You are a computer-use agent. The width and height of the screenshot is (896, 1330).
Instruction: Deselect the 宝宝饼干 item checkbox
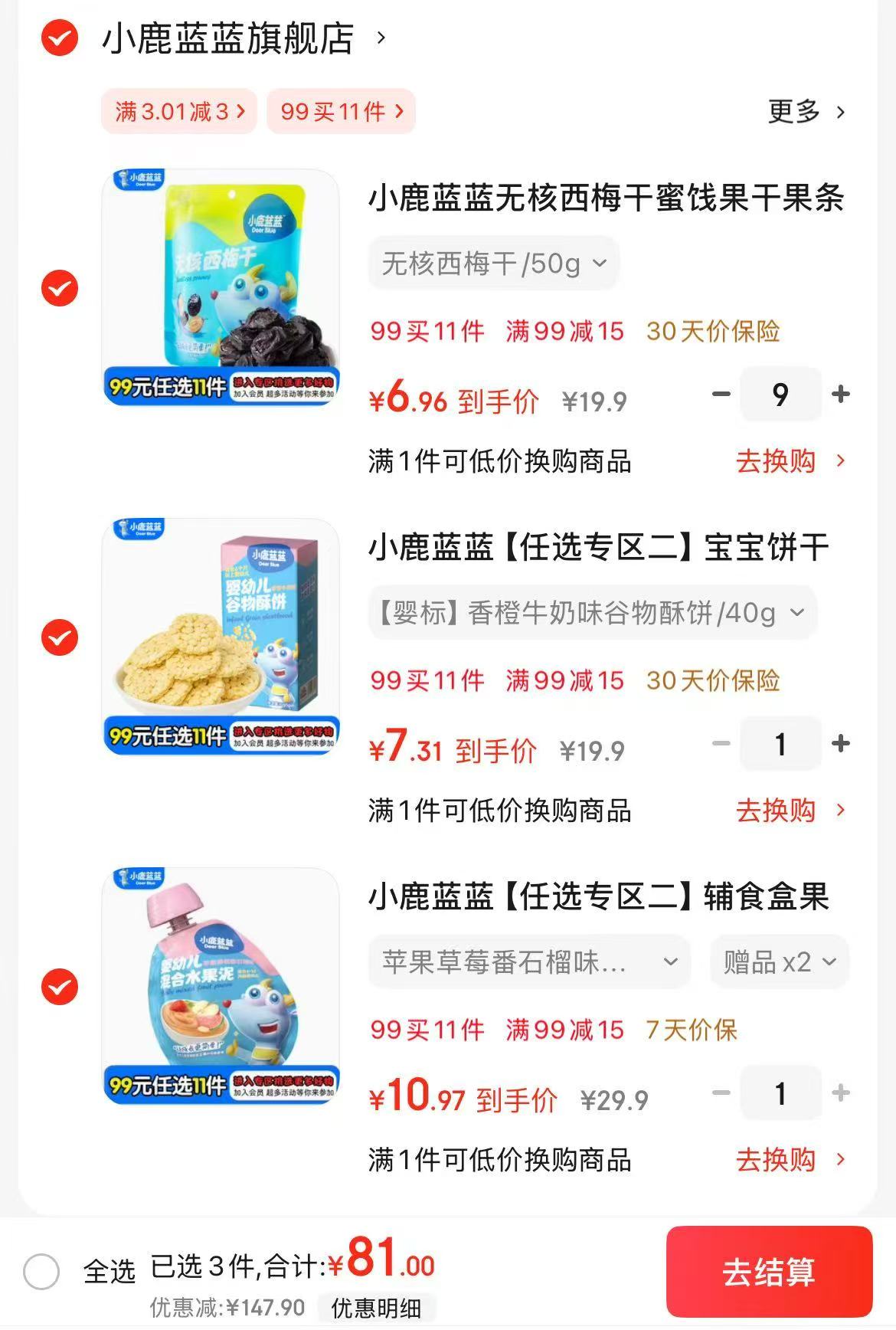(58, 638)
